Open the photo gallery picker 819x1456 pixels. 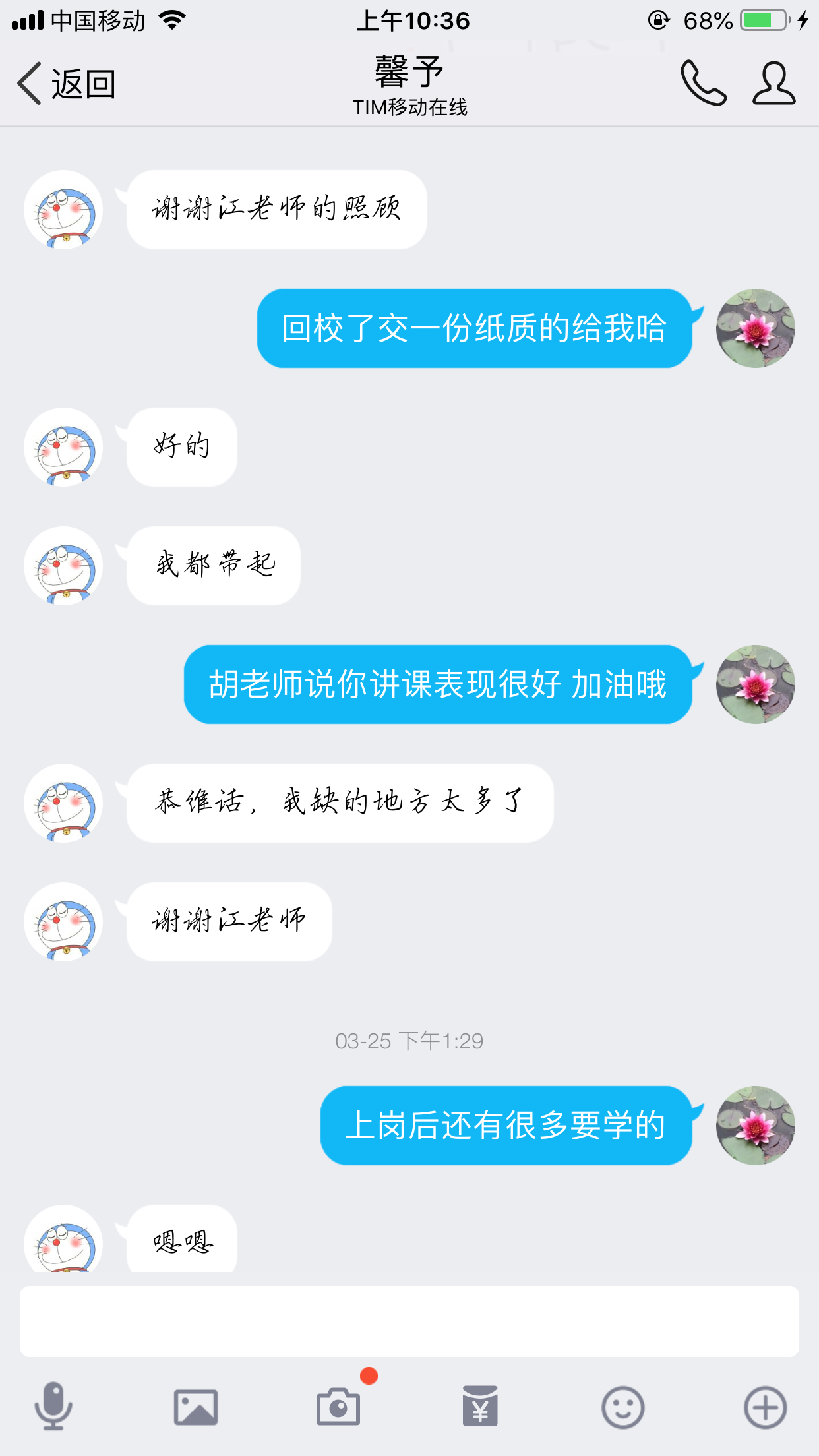point(195,1408)
